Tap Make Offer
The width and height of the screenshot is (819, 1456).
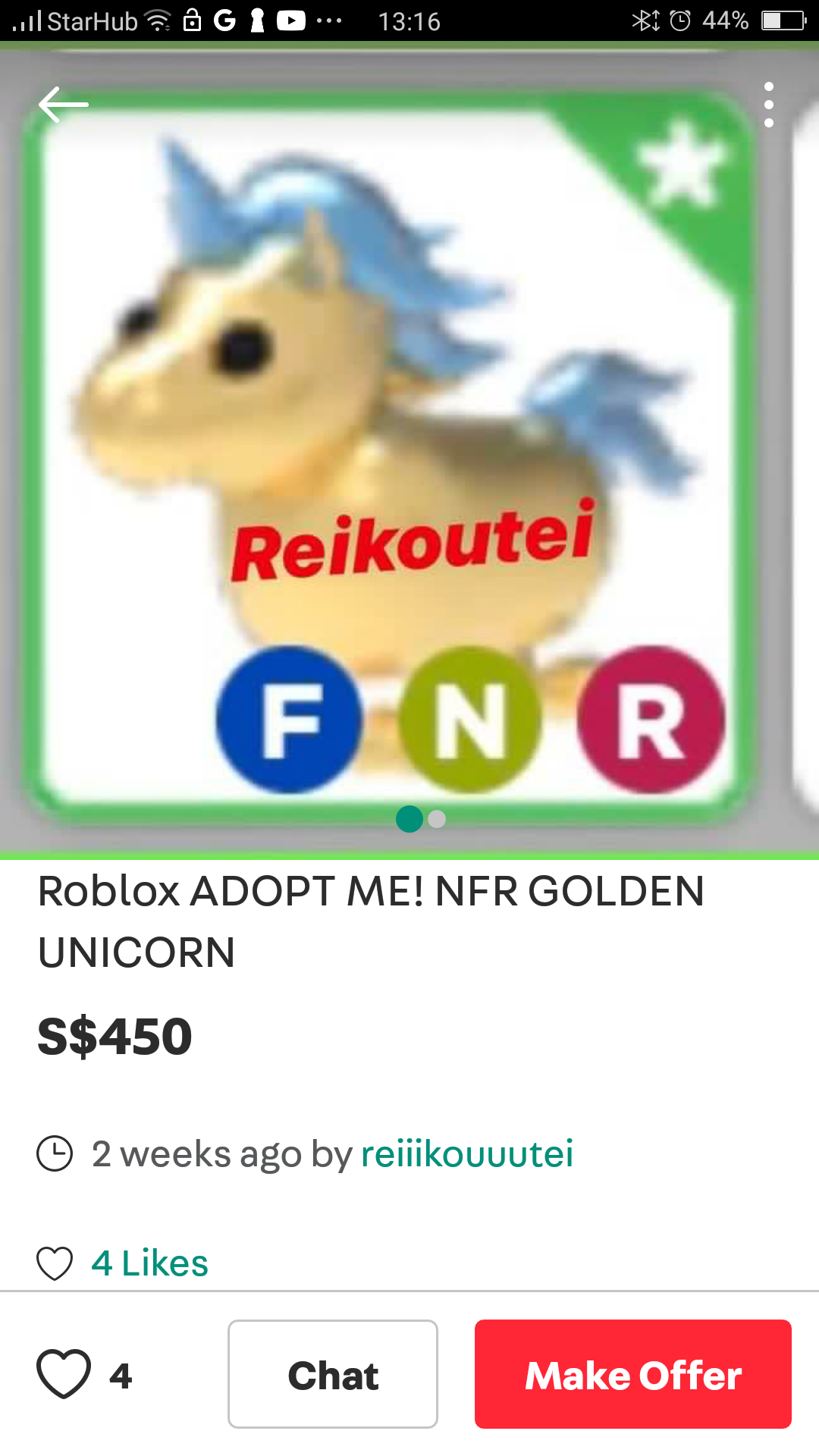pyautogui.click(x=633, y=1374)
